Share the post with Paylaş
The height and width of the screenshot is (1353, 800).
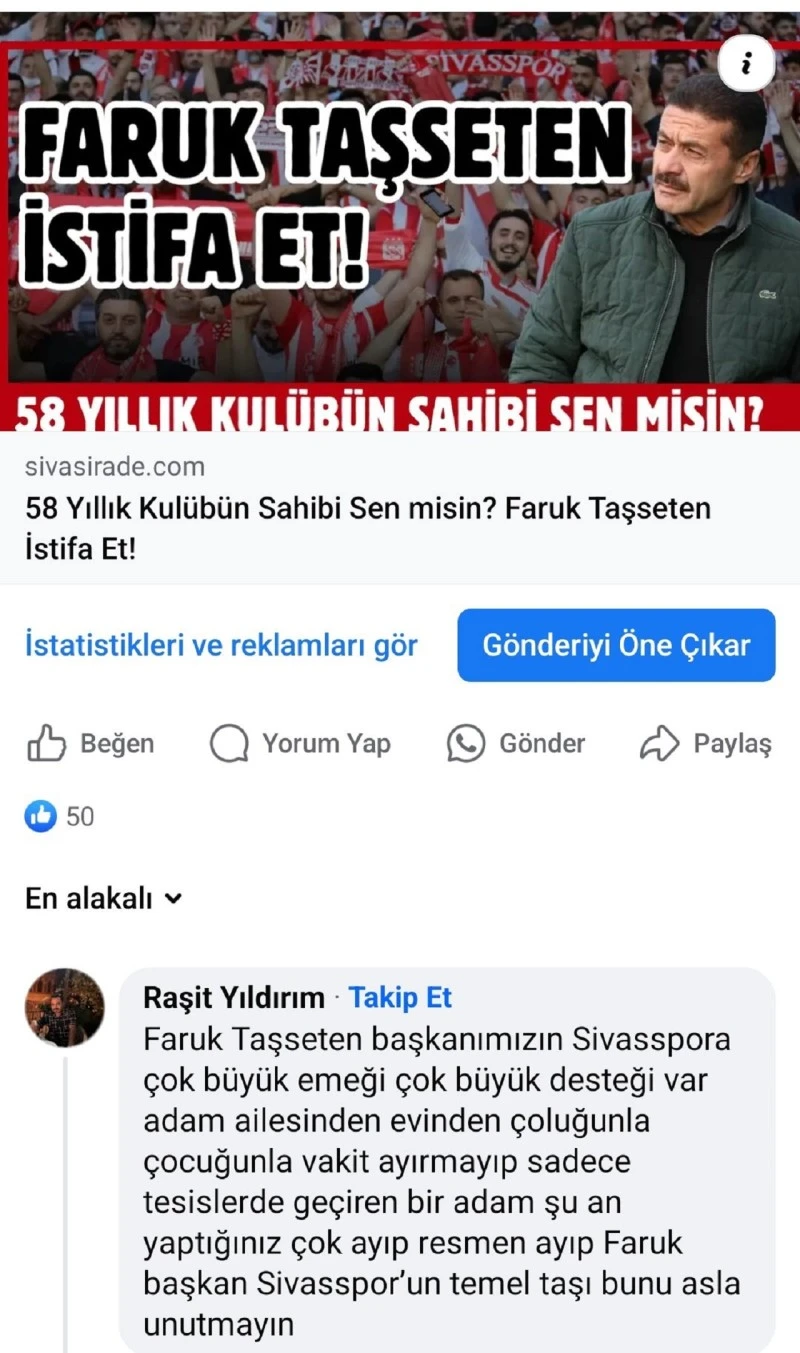(706, 744)
